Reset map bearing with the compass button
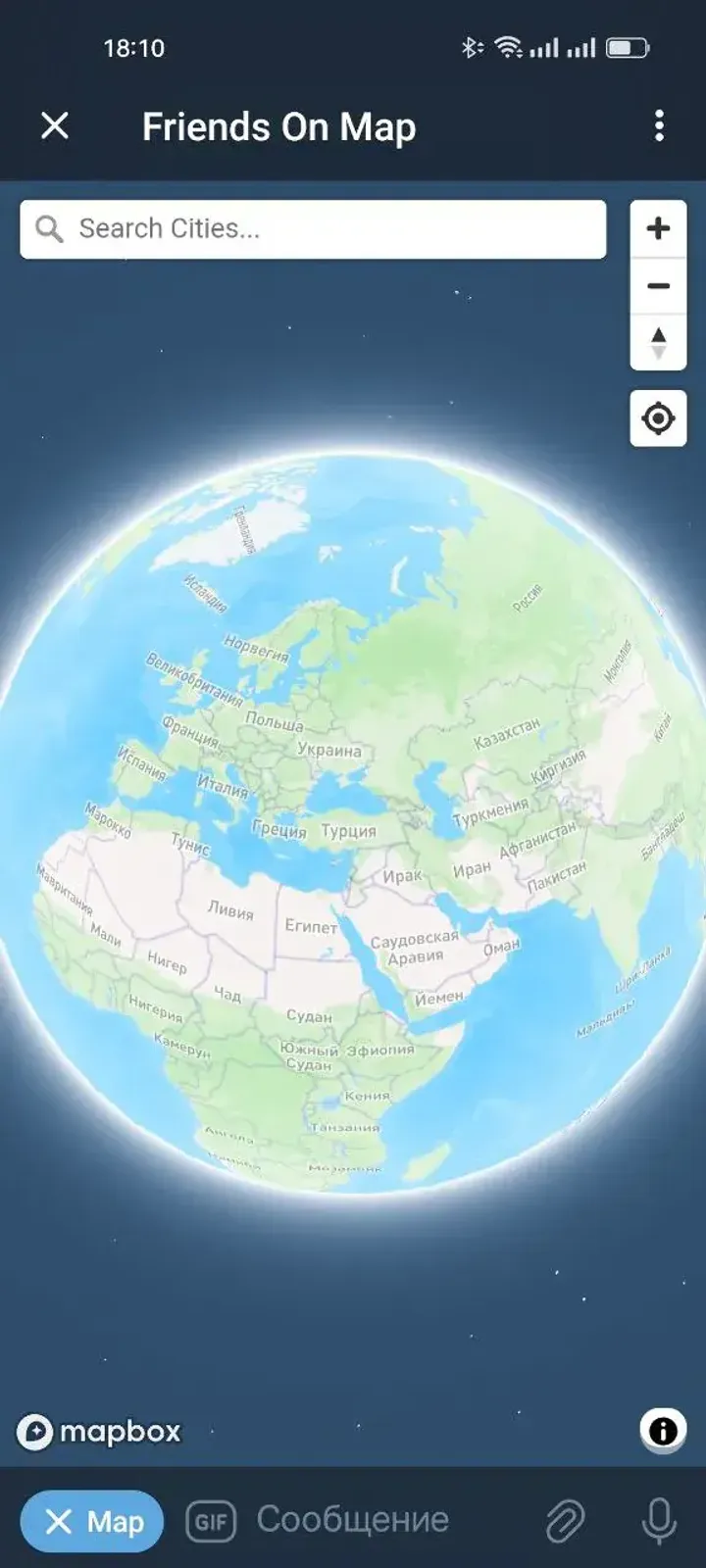 658,343
